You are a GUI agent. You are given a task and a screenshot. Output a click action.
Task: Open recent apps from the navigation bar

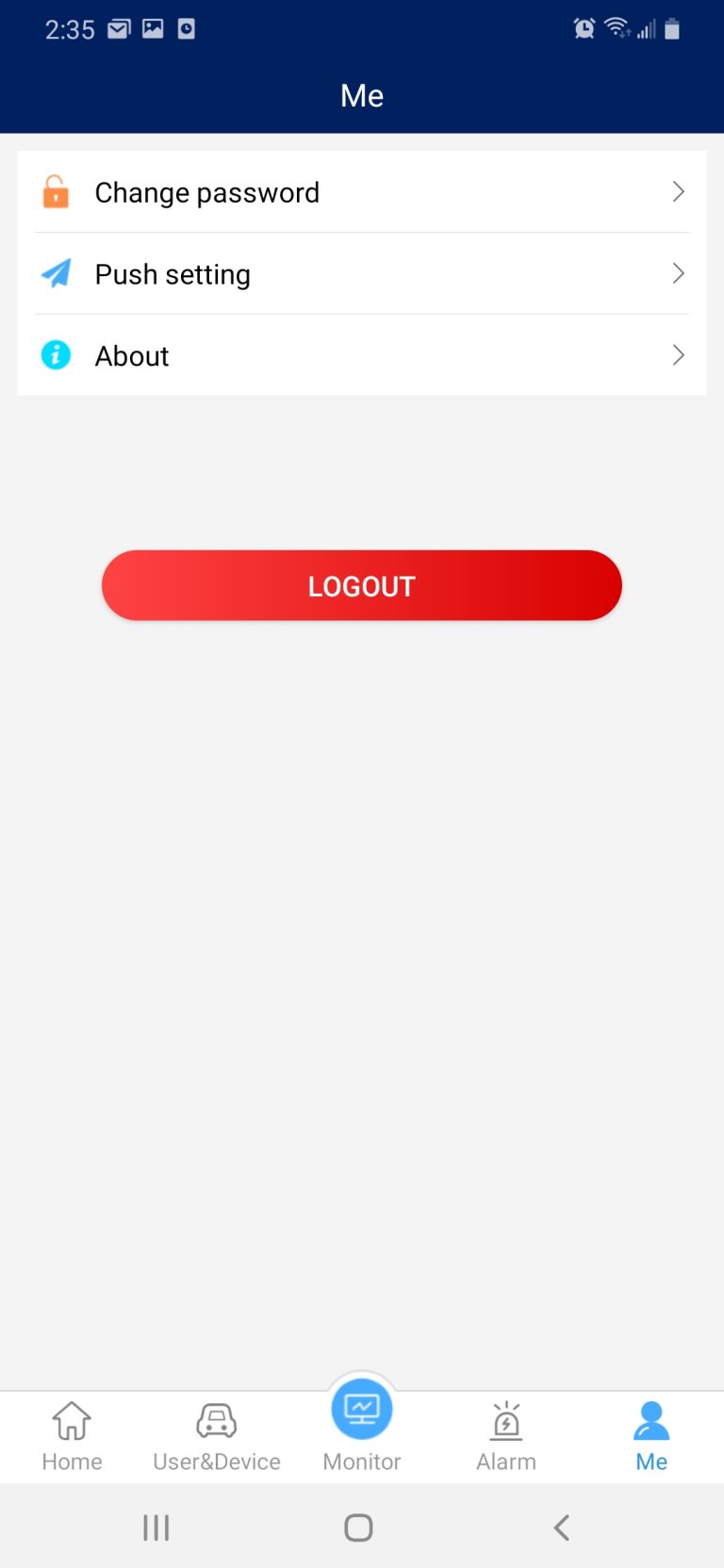[156, 1527]
